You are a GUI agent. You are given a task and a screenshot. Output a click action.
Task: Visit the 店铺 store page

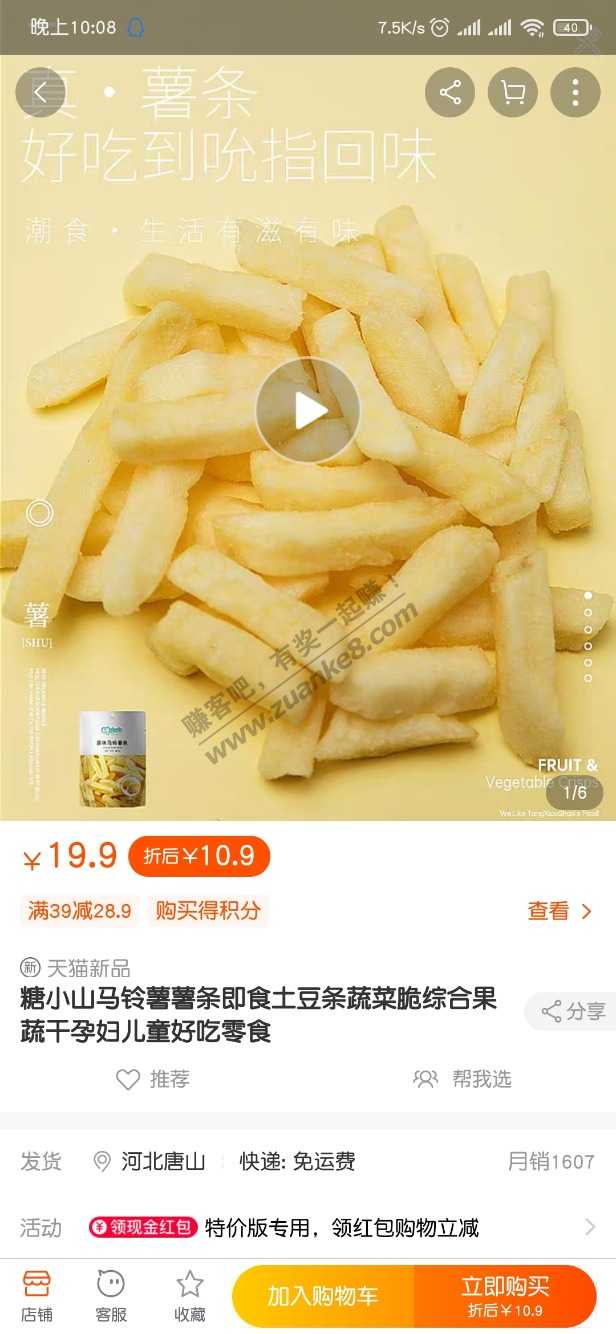[x=37, y=1296]
